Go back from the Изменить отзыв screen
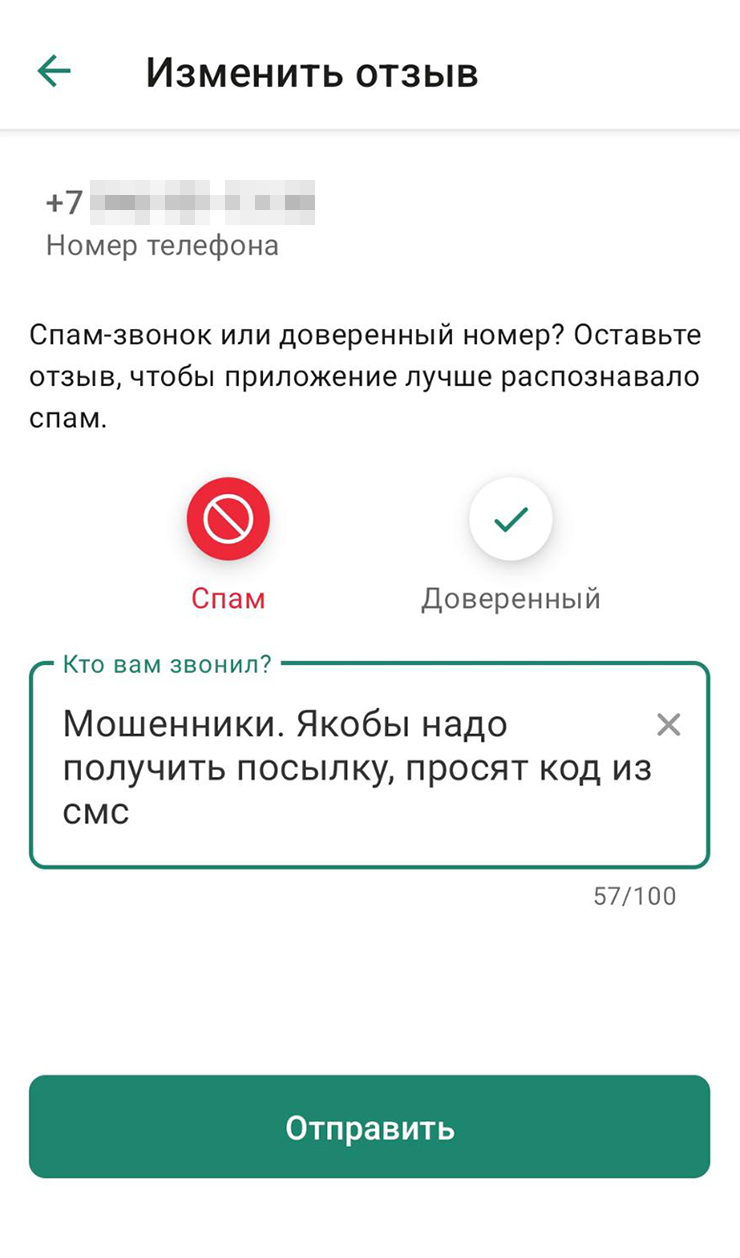Screen dimensions: 740x1258 [54, 71]
